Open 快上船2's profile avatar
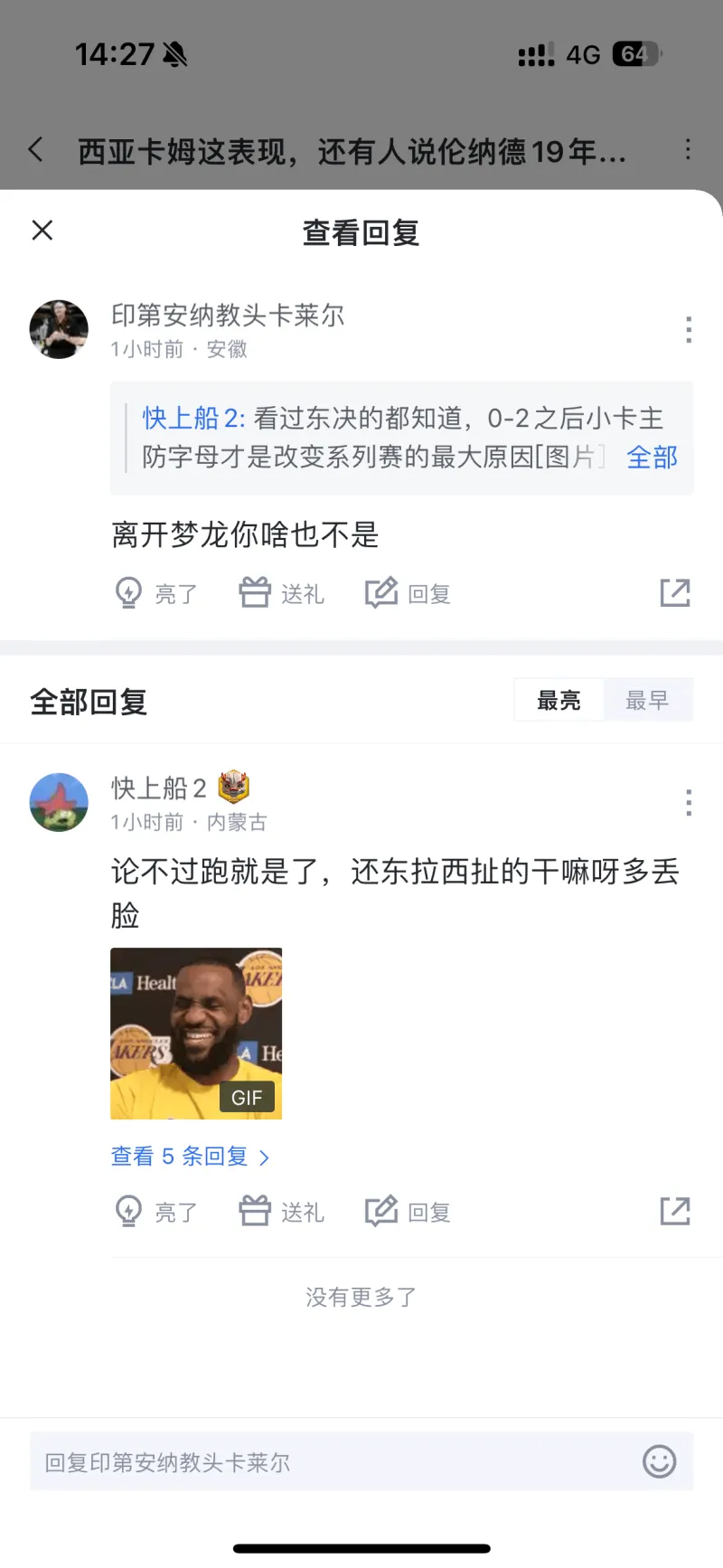 pyautogui.click(x=59, y=802)
